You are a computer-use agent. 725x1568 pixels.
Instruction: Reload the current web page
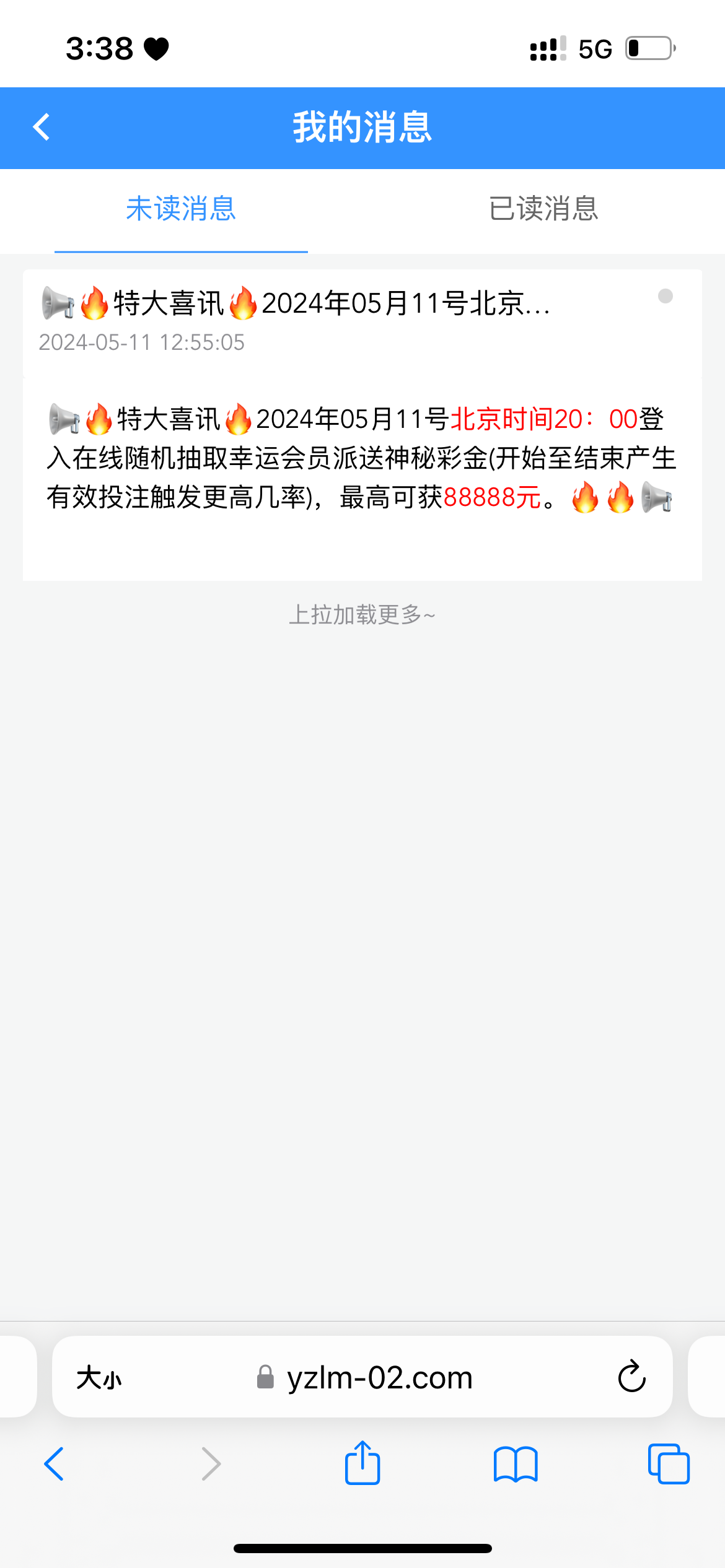[631, 1378]
